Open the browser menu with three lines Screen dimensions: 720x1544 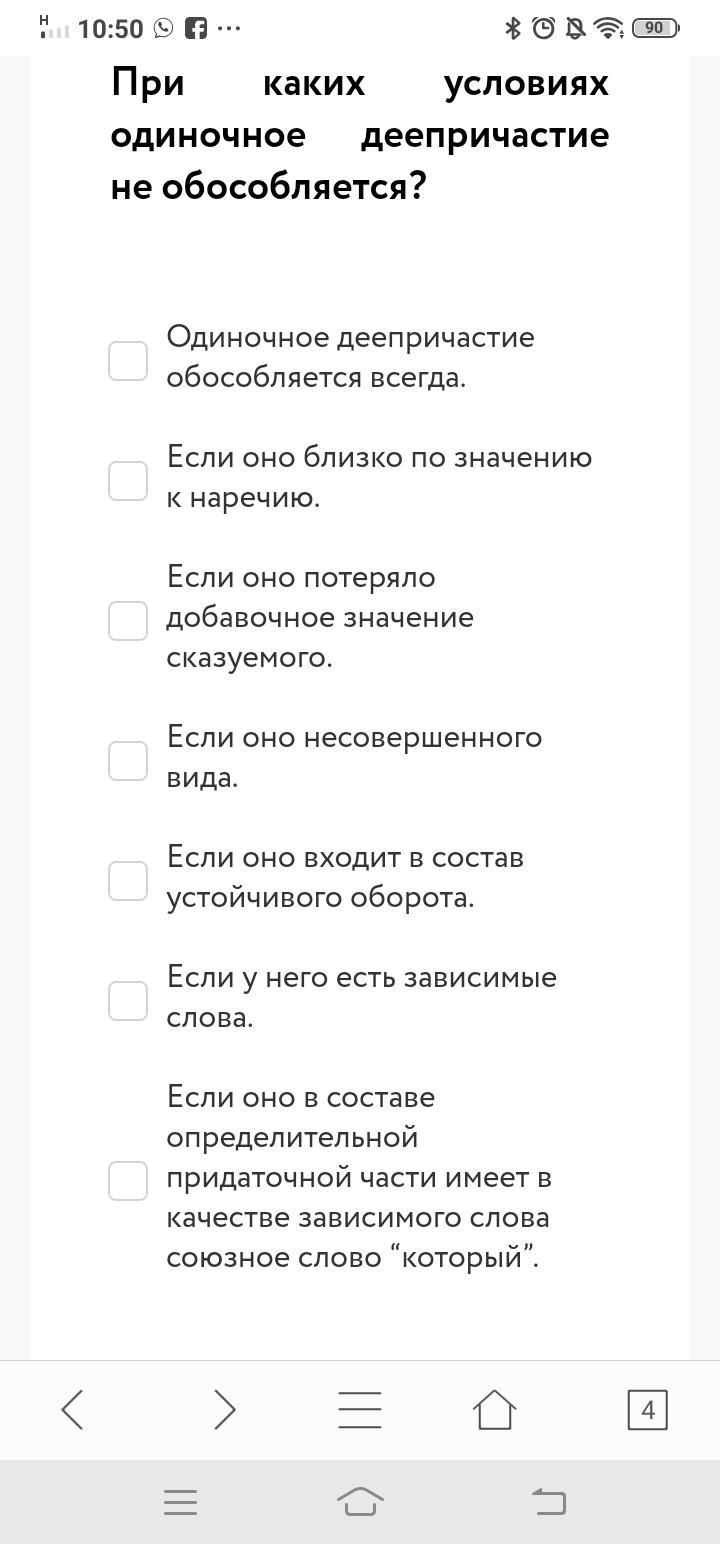[360, 1410]
